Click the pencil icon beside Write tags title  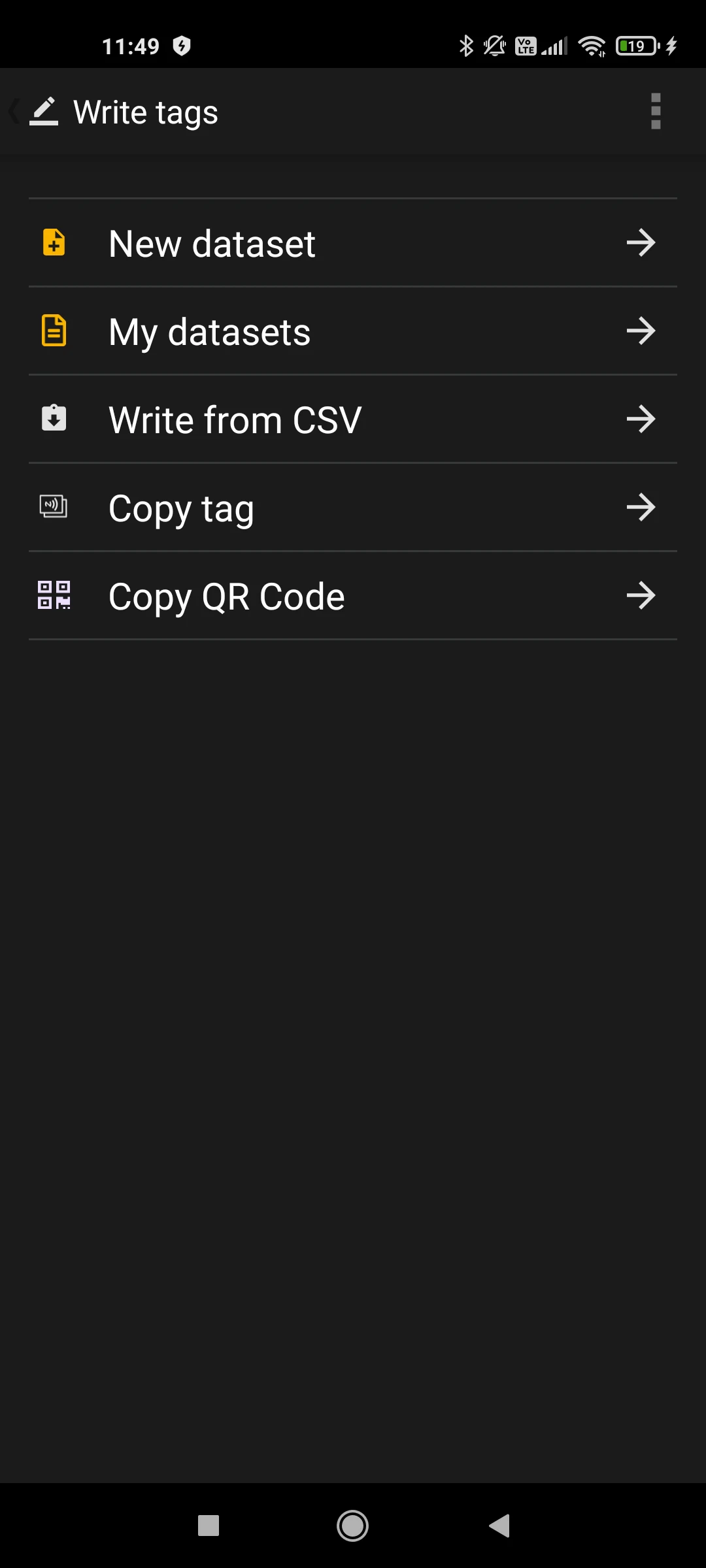44,110
